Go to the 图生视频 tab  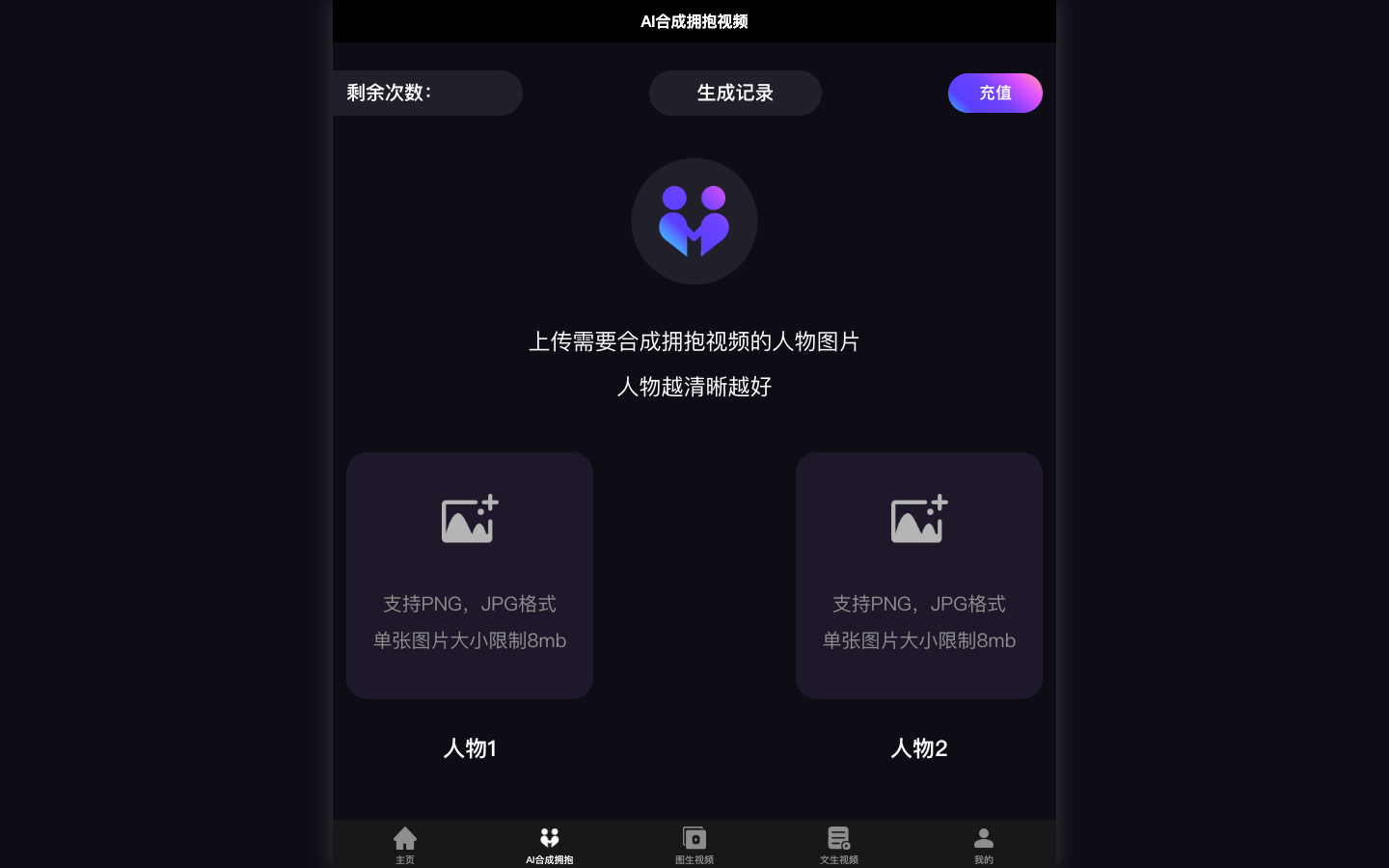point(694,844)
